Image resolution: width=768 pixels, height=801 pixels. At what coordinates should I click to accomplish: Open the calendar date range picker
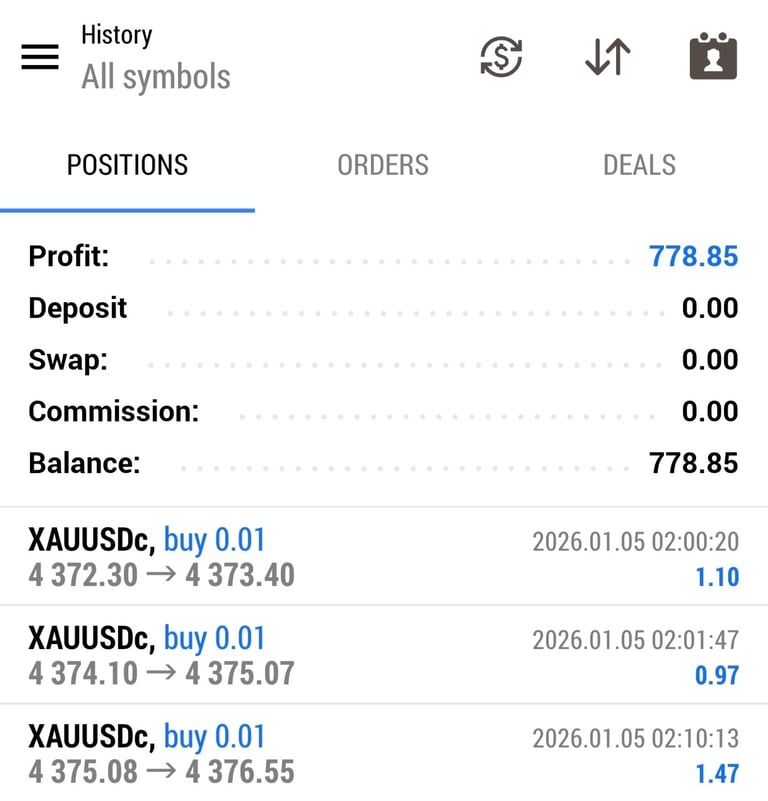(713, 57)
